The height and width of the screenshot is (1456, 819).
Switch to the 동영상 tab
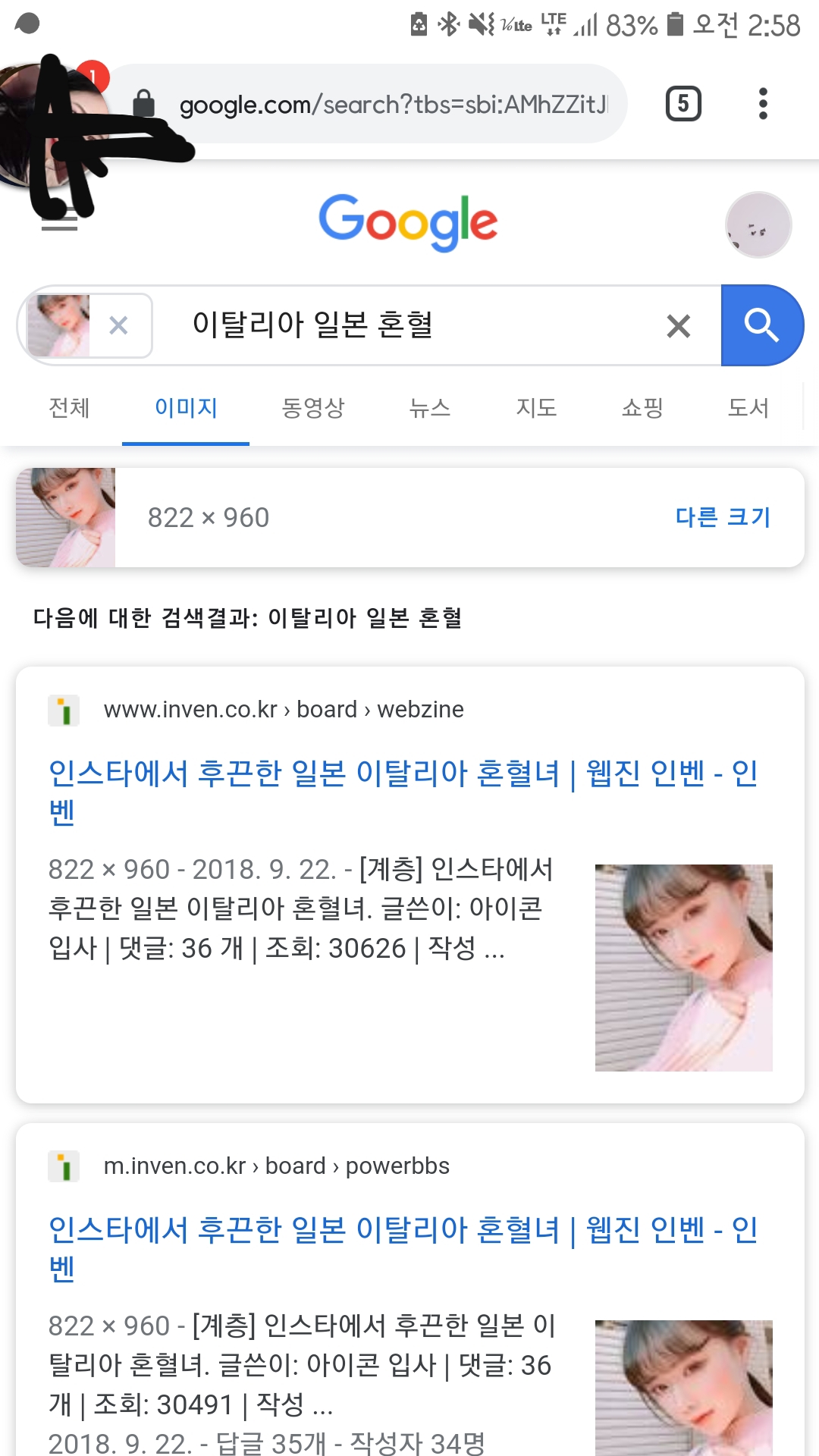[x=312, y=408]
